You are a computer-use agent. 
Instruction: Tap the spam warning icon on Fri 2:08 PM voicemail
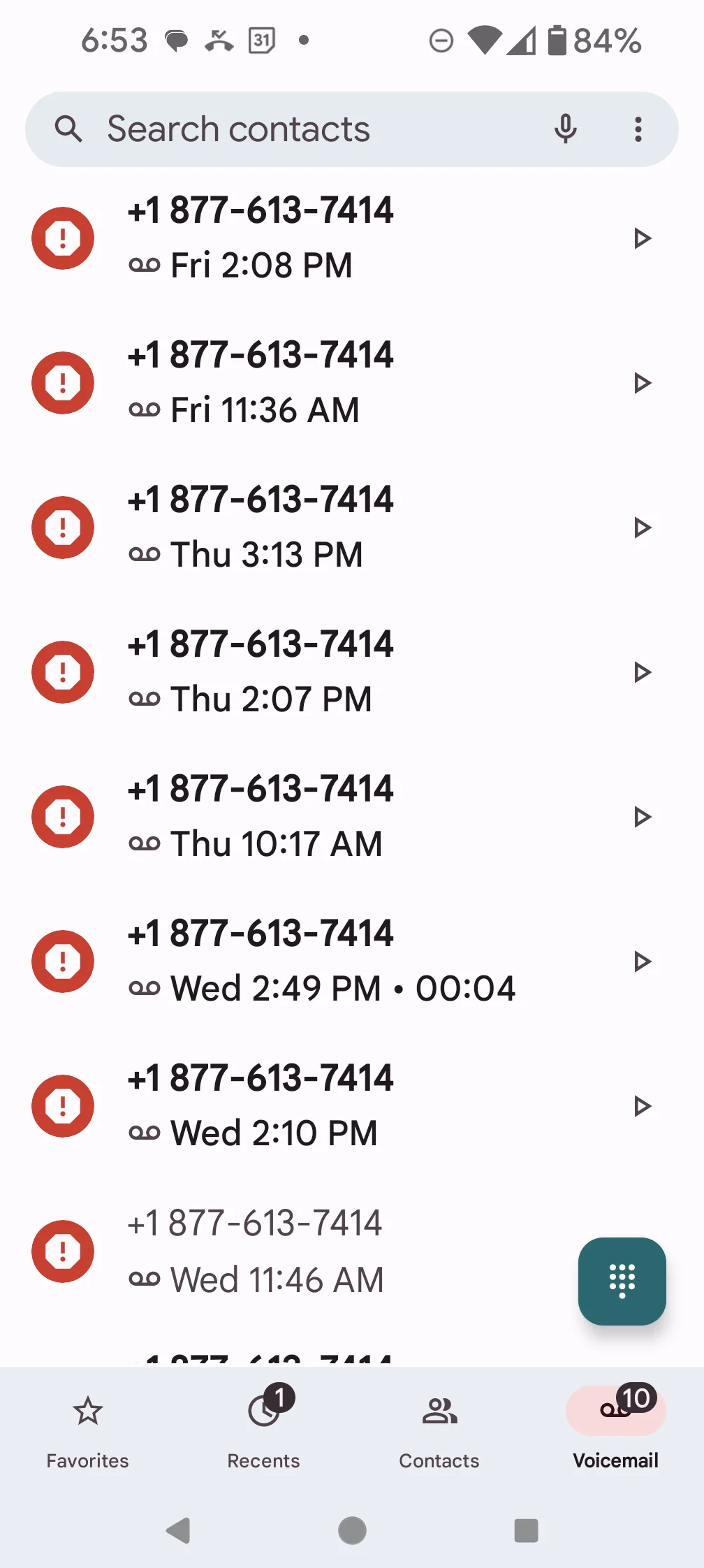[63, 238]
